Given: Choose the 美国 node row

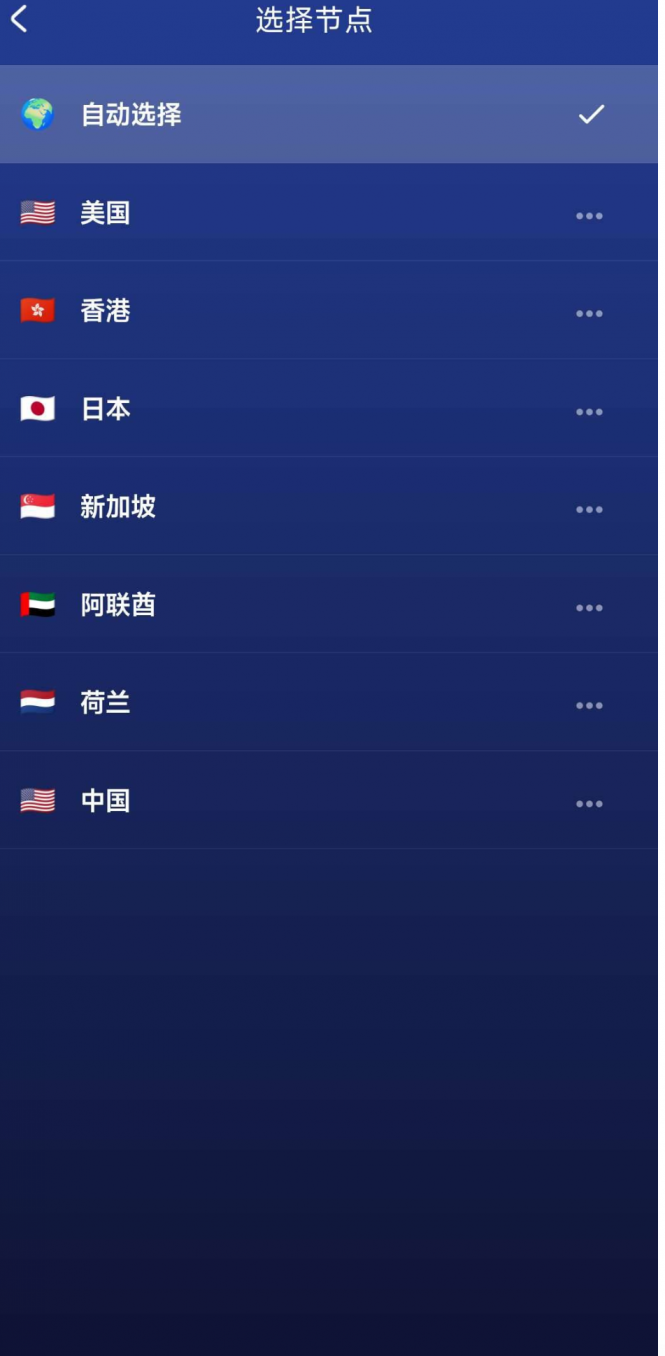Looking at the screenshot, I should pos(105,213).
